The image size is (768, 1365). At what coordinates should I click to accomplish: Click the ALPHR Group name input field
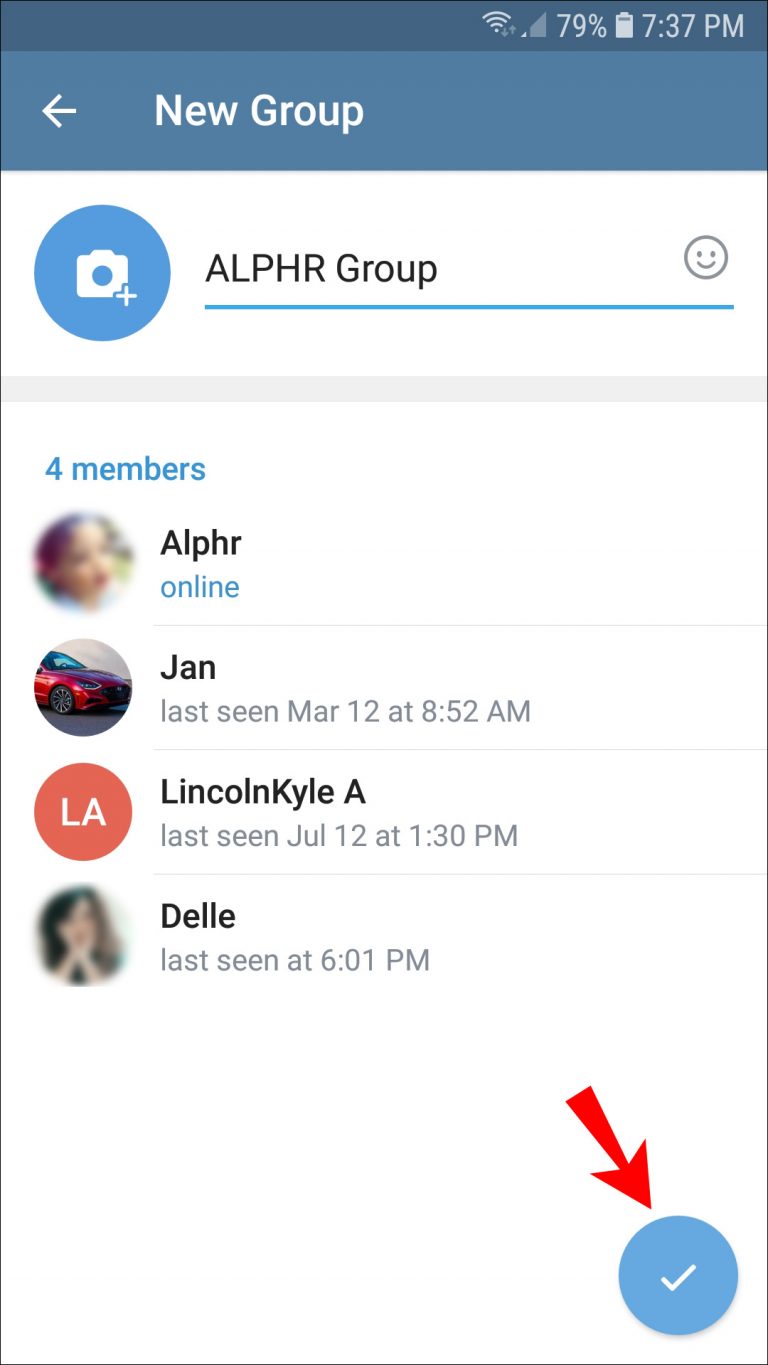tap(400, 269)
